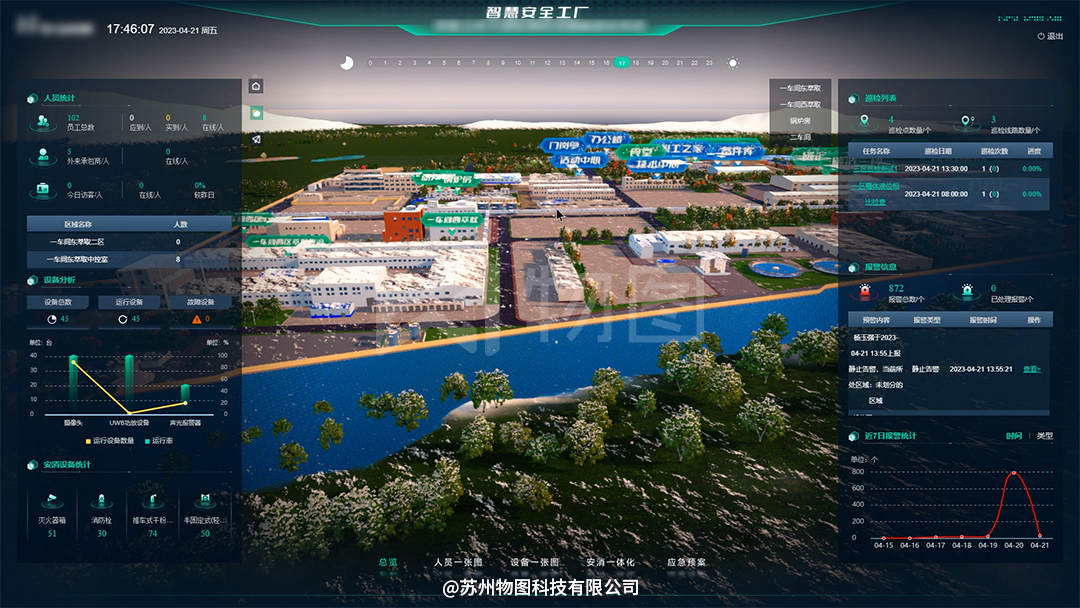Screen dimensions: 1080x608
Task: Switch 7-day alarm chart to 时间
Action: click(x=1014, y=436)
